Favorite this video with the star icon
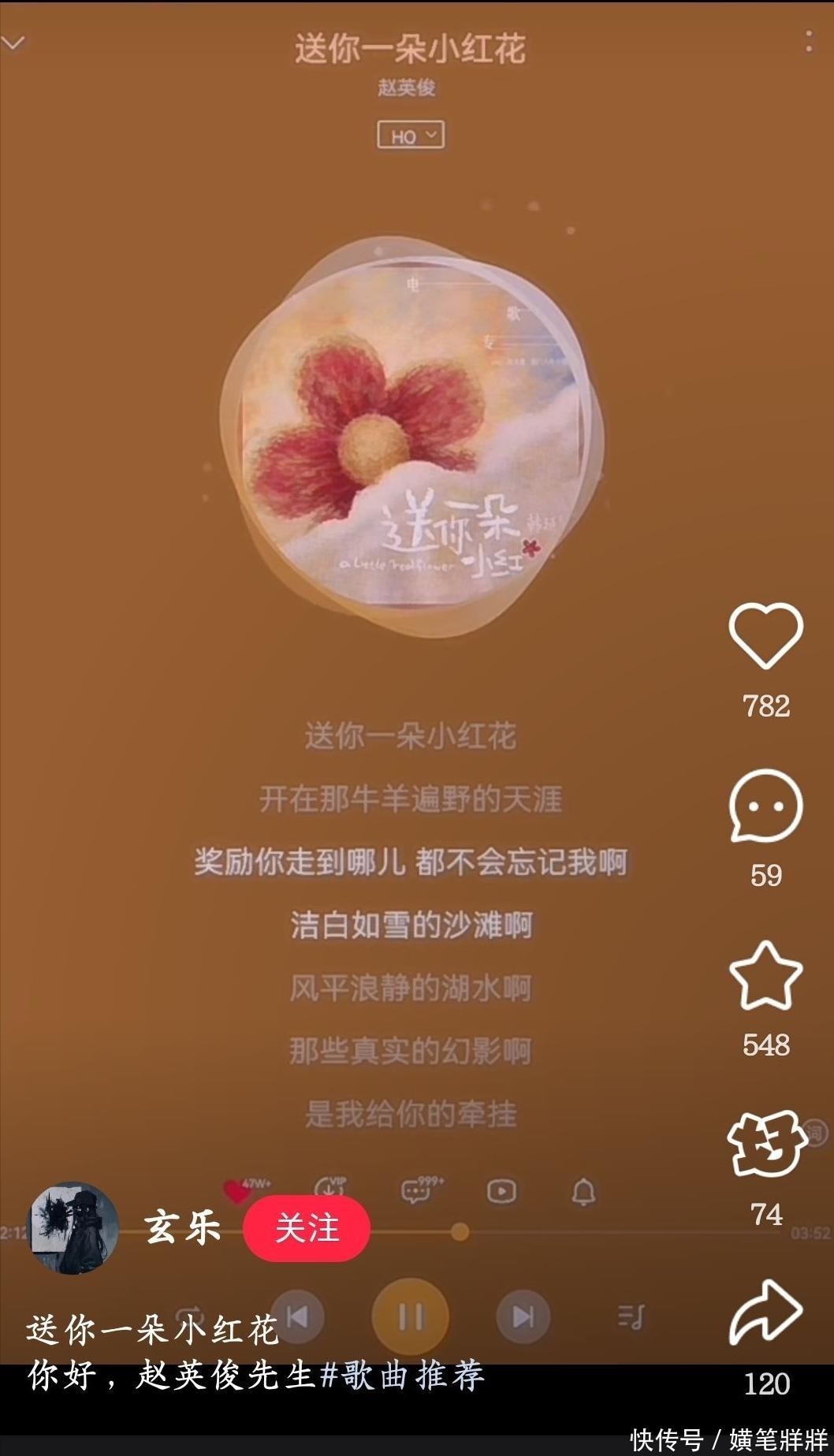This screenshot has width=834, height=1456. click(x=765, y=976)
